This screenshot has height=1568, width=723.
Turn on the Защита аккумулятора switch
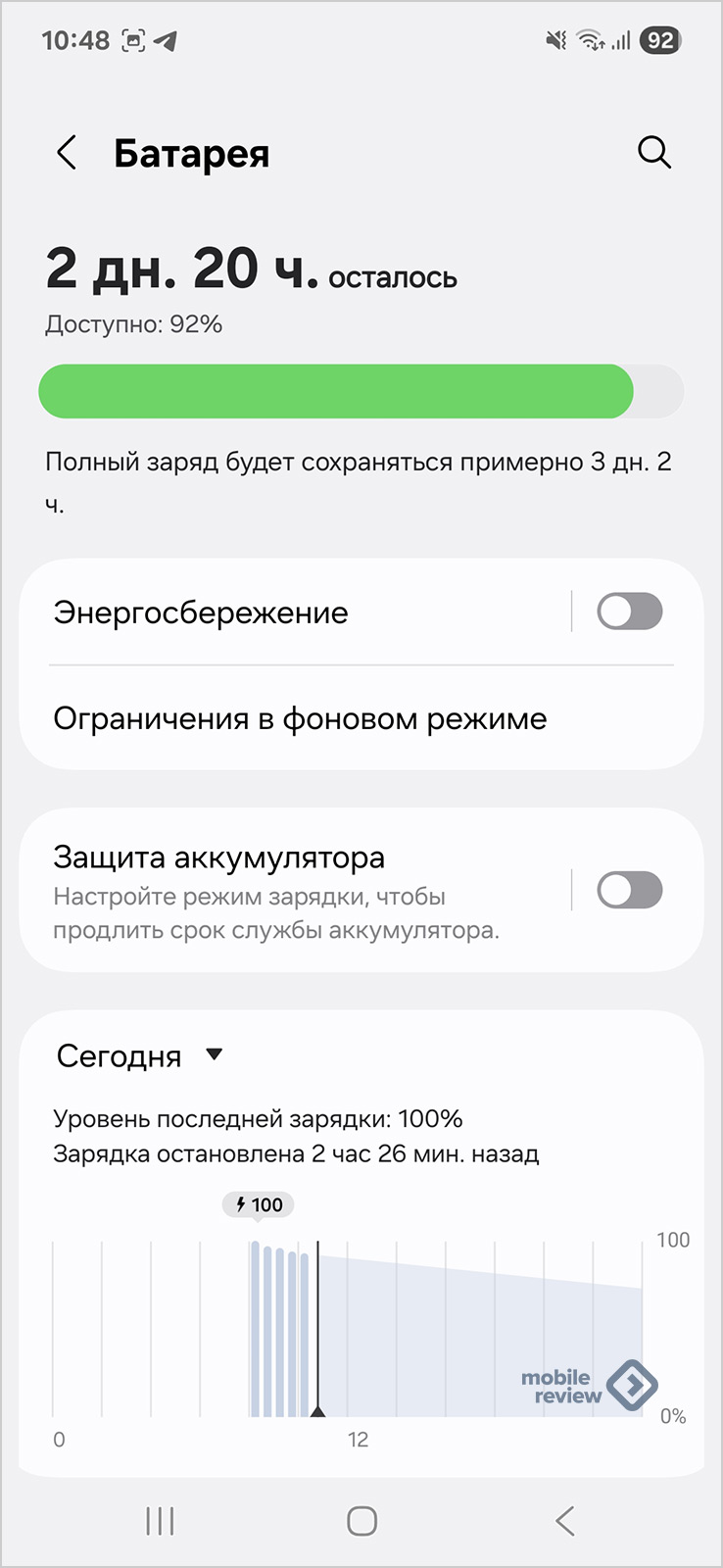[x=630, y=891]
